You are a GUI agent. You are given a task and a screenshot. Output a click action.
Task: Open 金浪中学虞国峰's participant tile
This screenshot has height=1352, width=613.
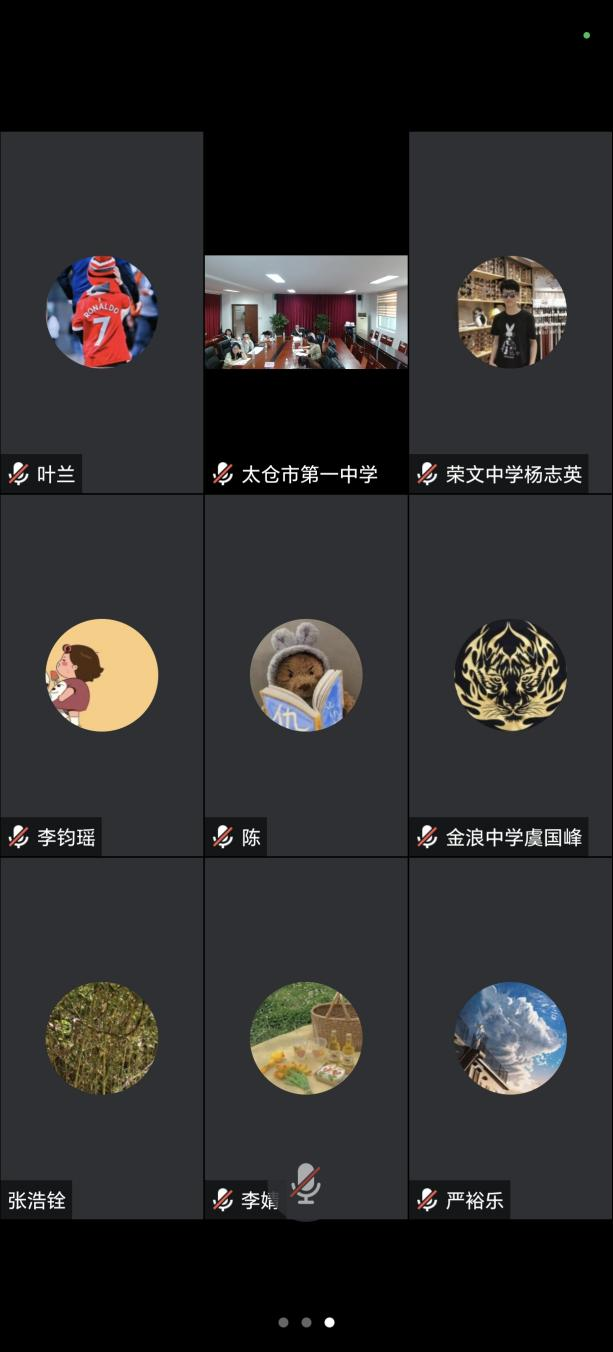511,675
